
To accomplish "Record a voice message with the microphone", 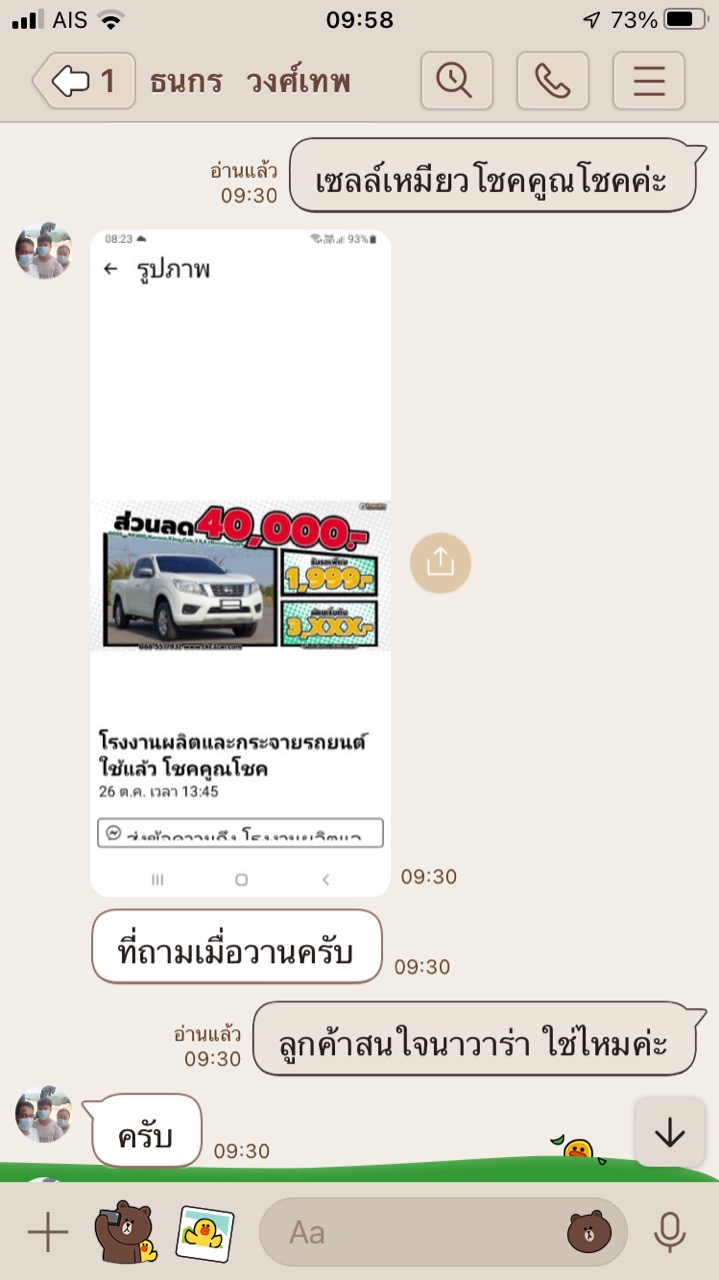I will click(x=670, y=1232).
